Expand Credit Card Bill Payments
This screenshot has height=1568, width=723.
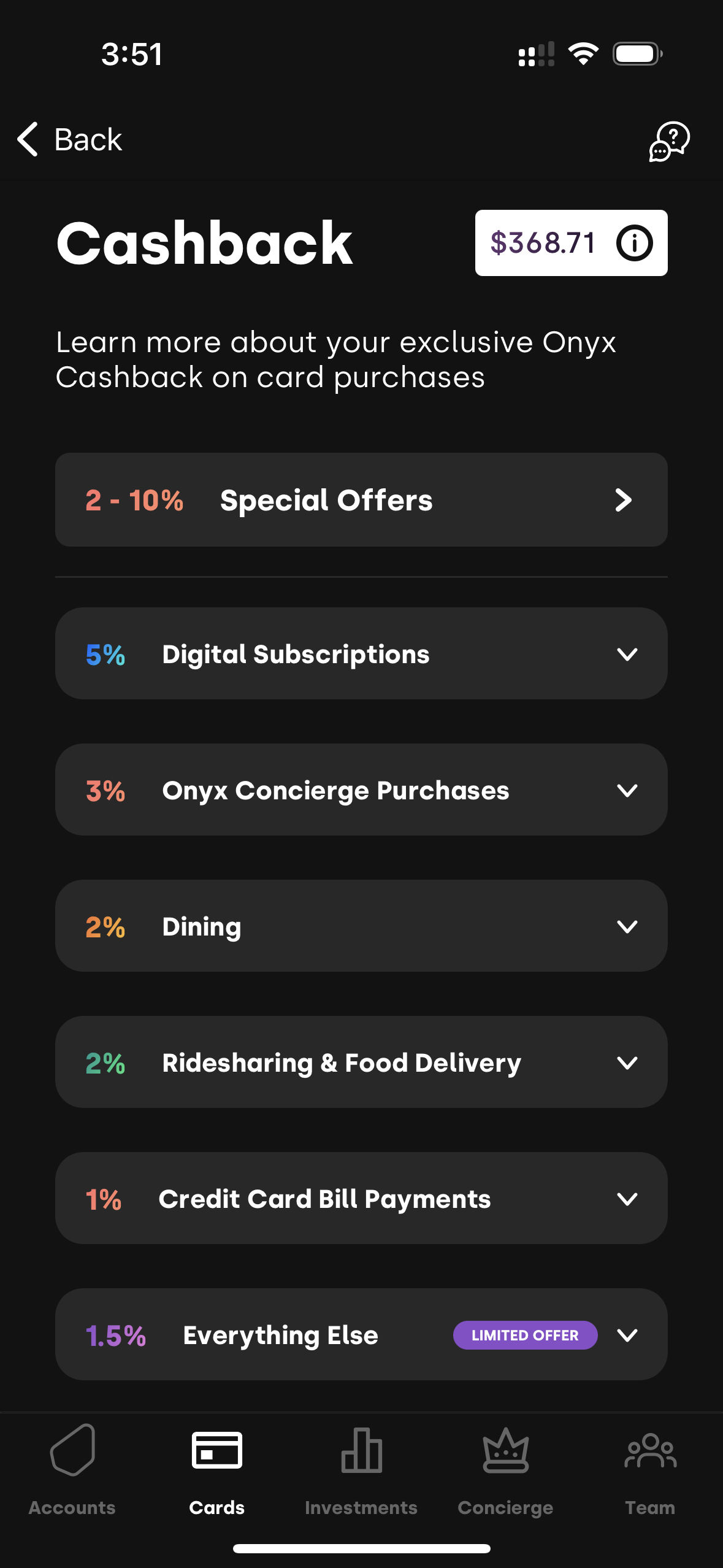point(361,1199)
